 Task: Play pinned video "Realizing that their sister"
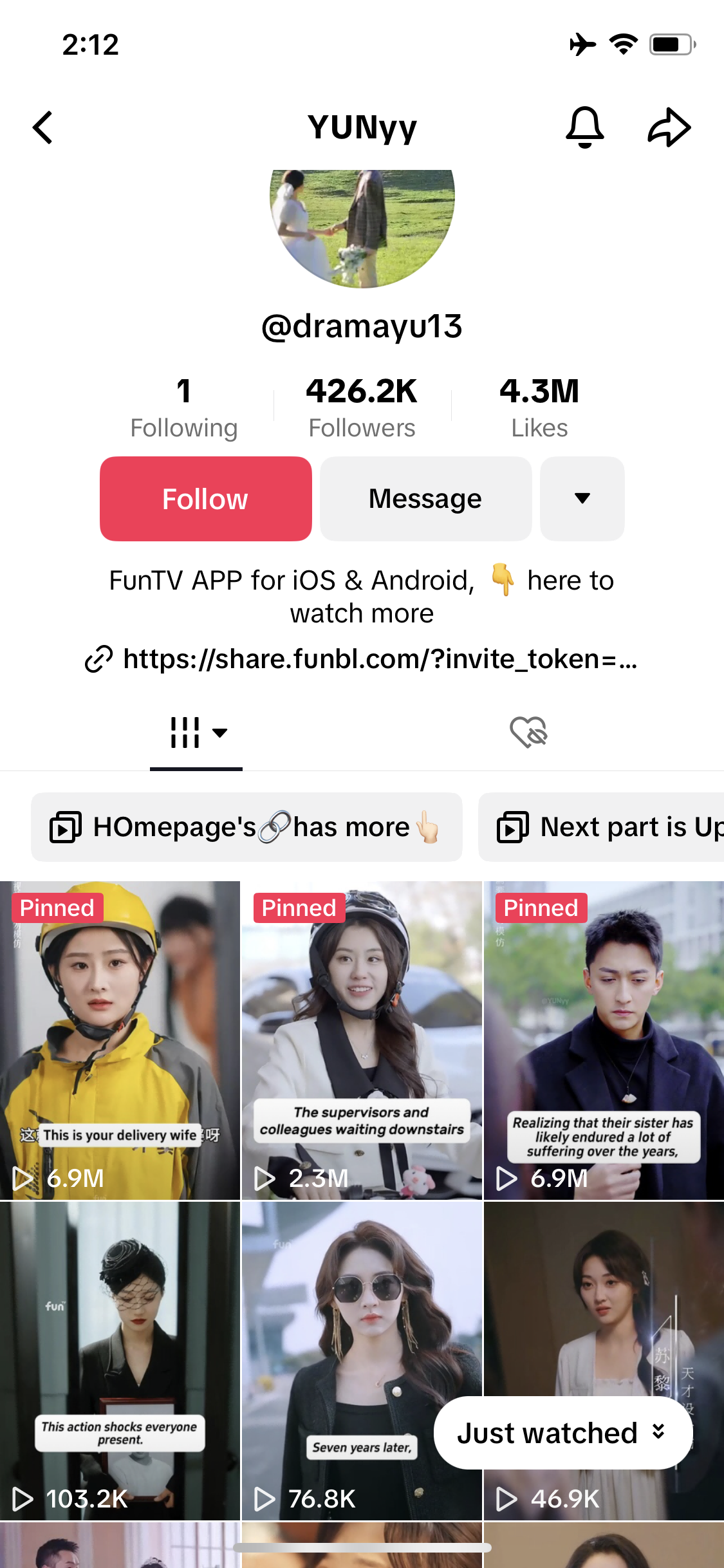(604, 1040)
